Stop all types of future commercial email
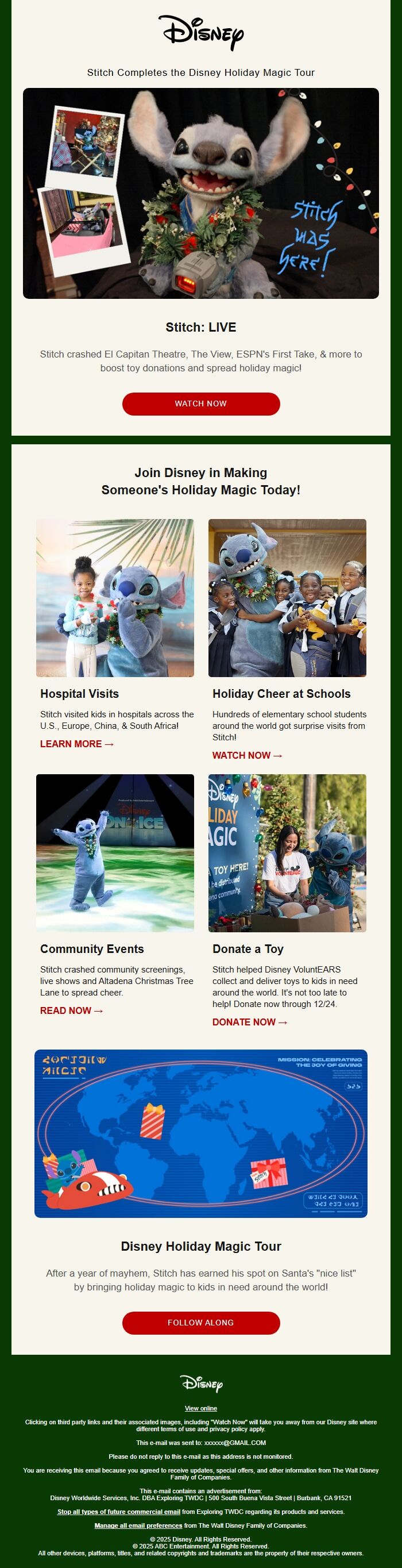The width and height of the screenshot is (402, 1568). pos(119,1512)
